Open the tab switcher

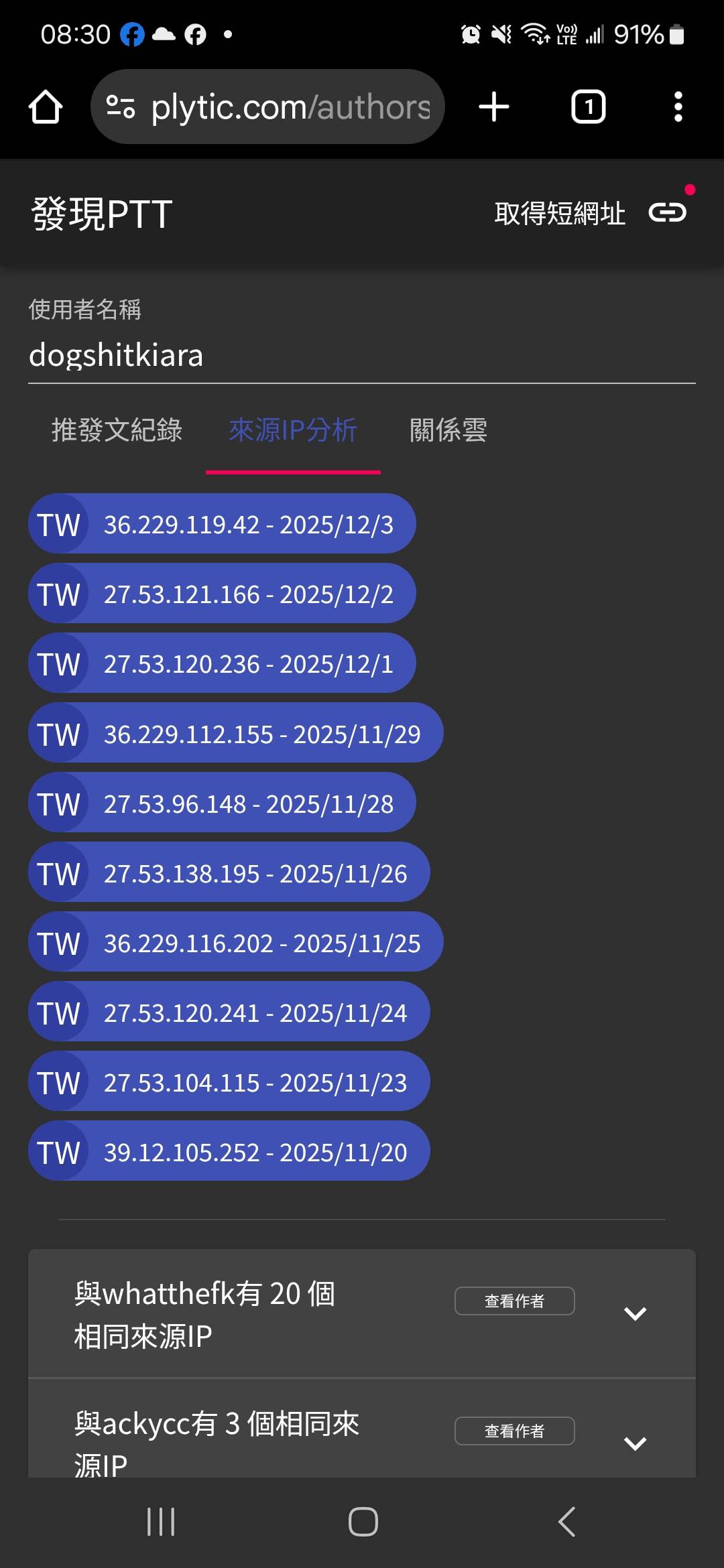[588, 107]
